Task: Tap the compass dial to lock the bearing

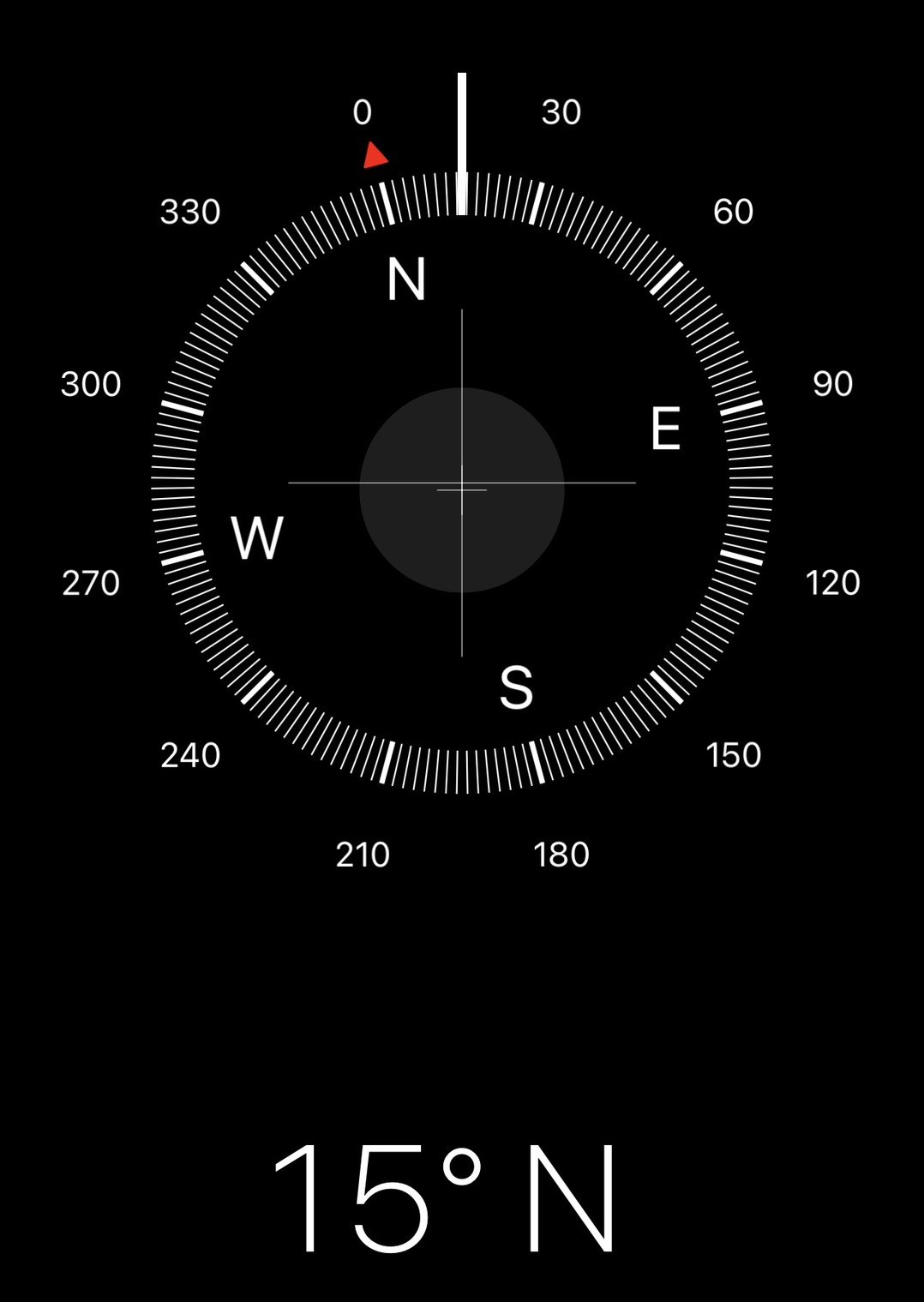Action: coord(462,484)
